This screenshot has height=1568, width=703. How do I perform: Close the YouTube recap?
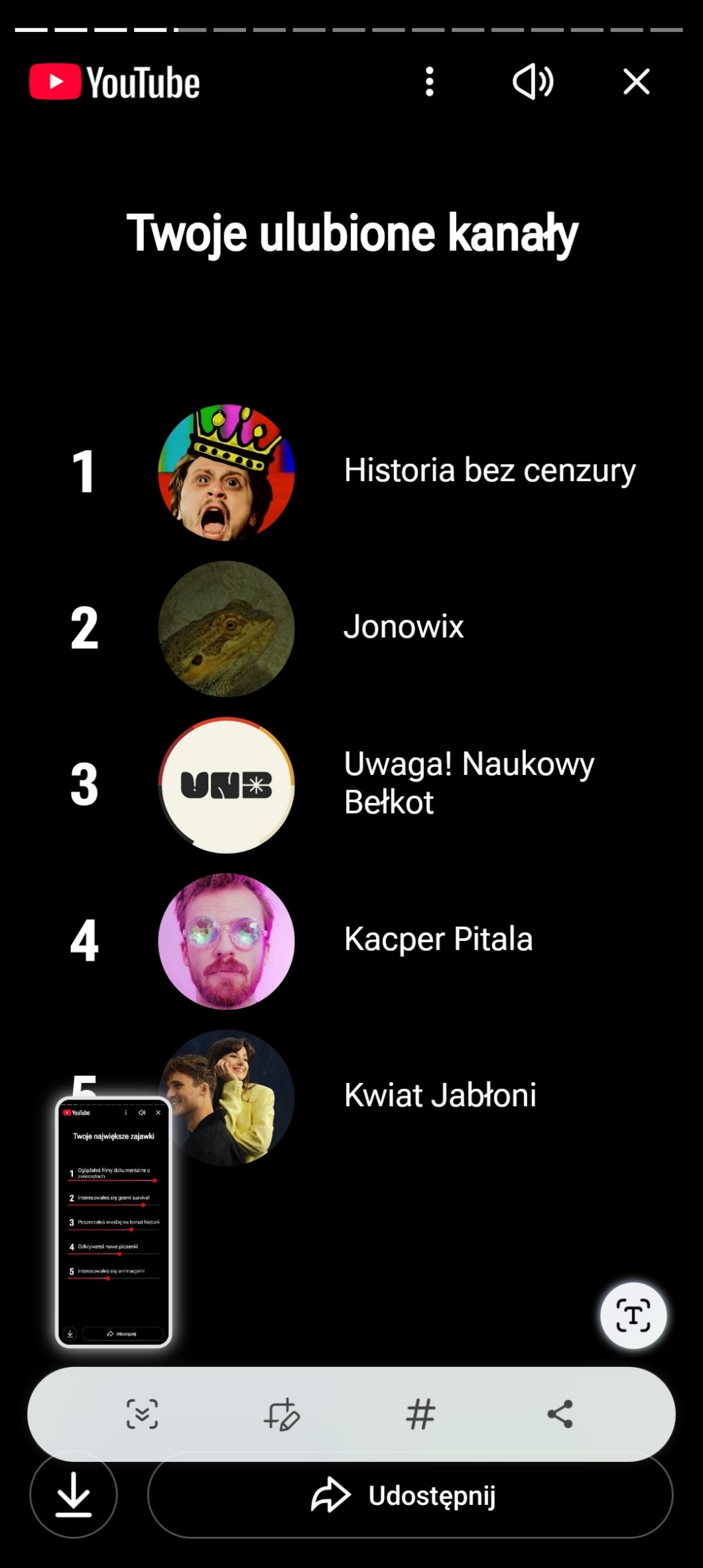click(636, 82)
